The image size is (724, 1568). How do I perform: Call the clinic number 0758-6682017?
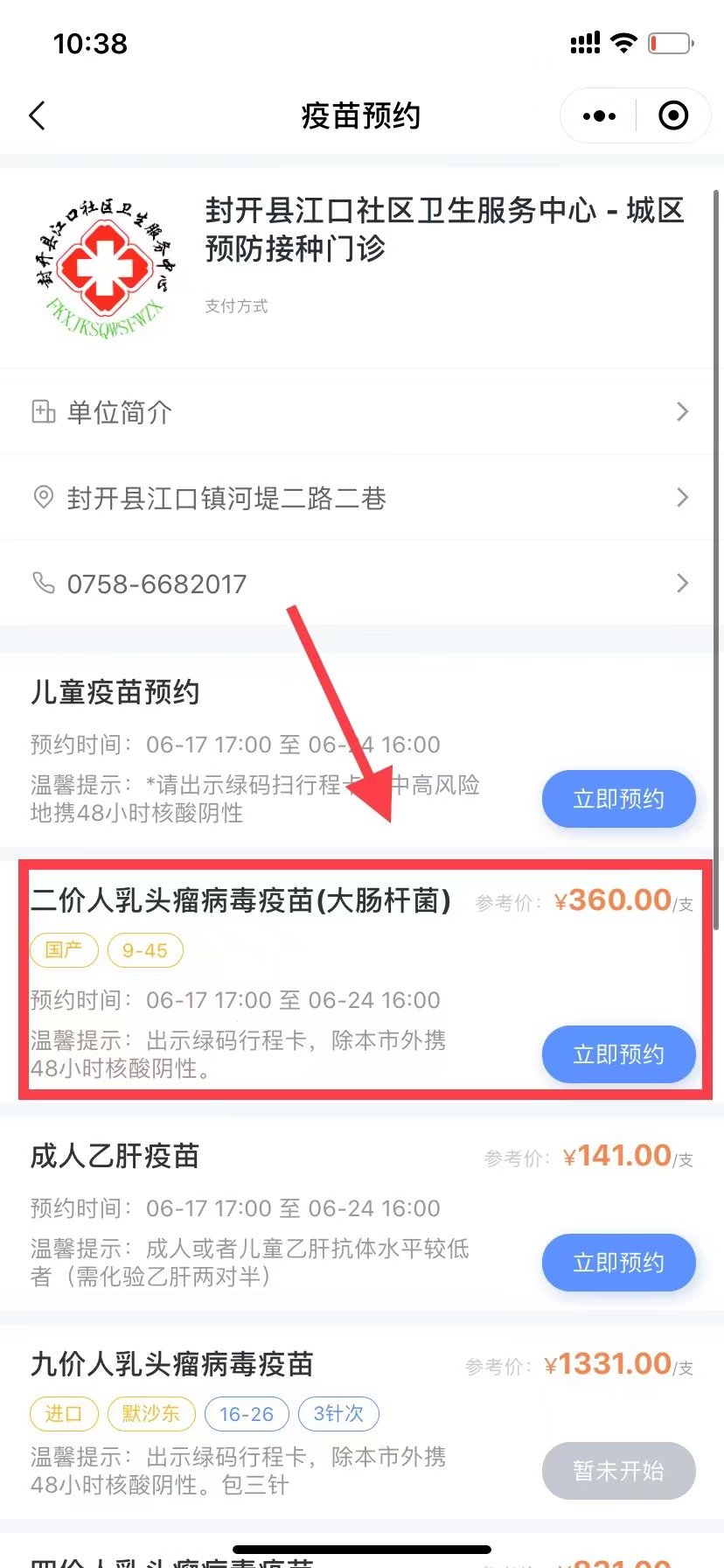[x=360, y=584]
